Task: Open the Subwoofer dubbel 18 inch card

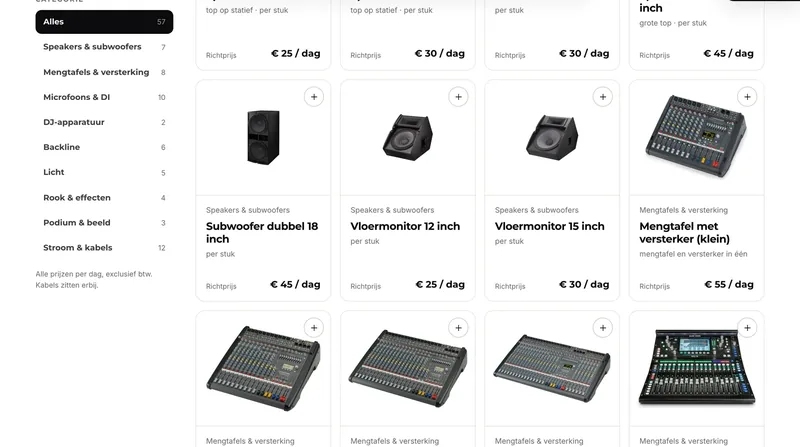Action: pyautogui.click(x=263, y=190)
